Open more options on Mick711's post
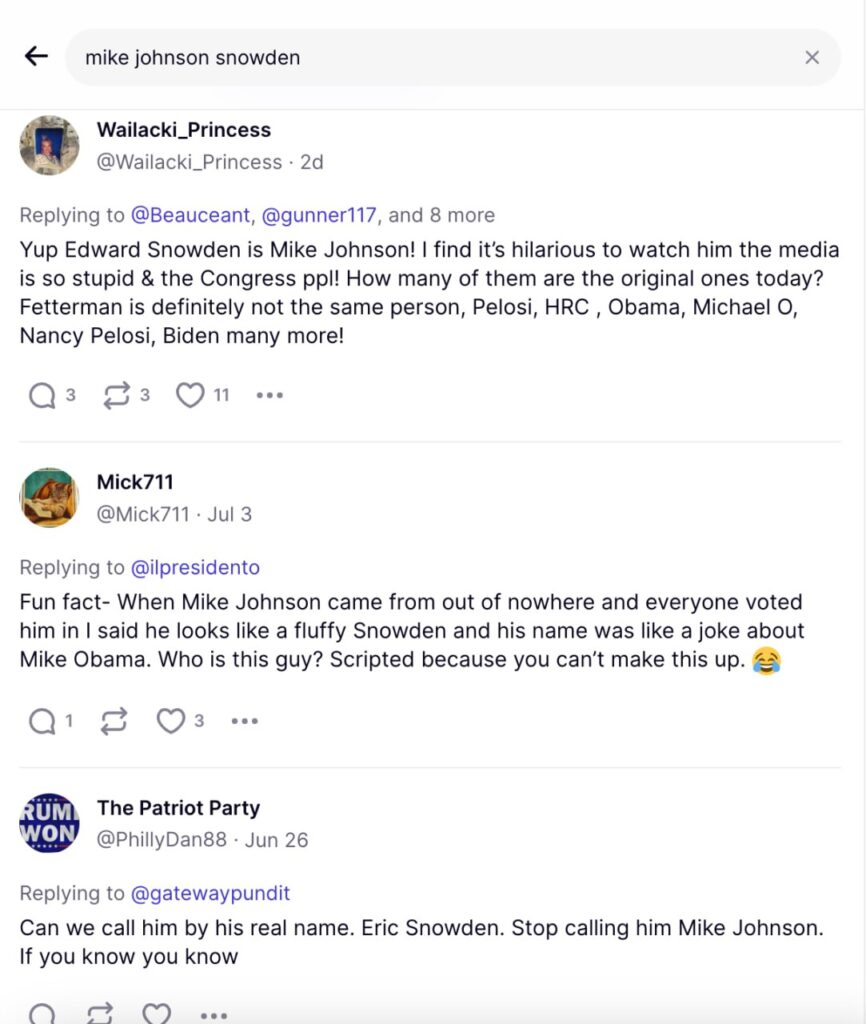866x1024 pixels. tap(244, 721)
